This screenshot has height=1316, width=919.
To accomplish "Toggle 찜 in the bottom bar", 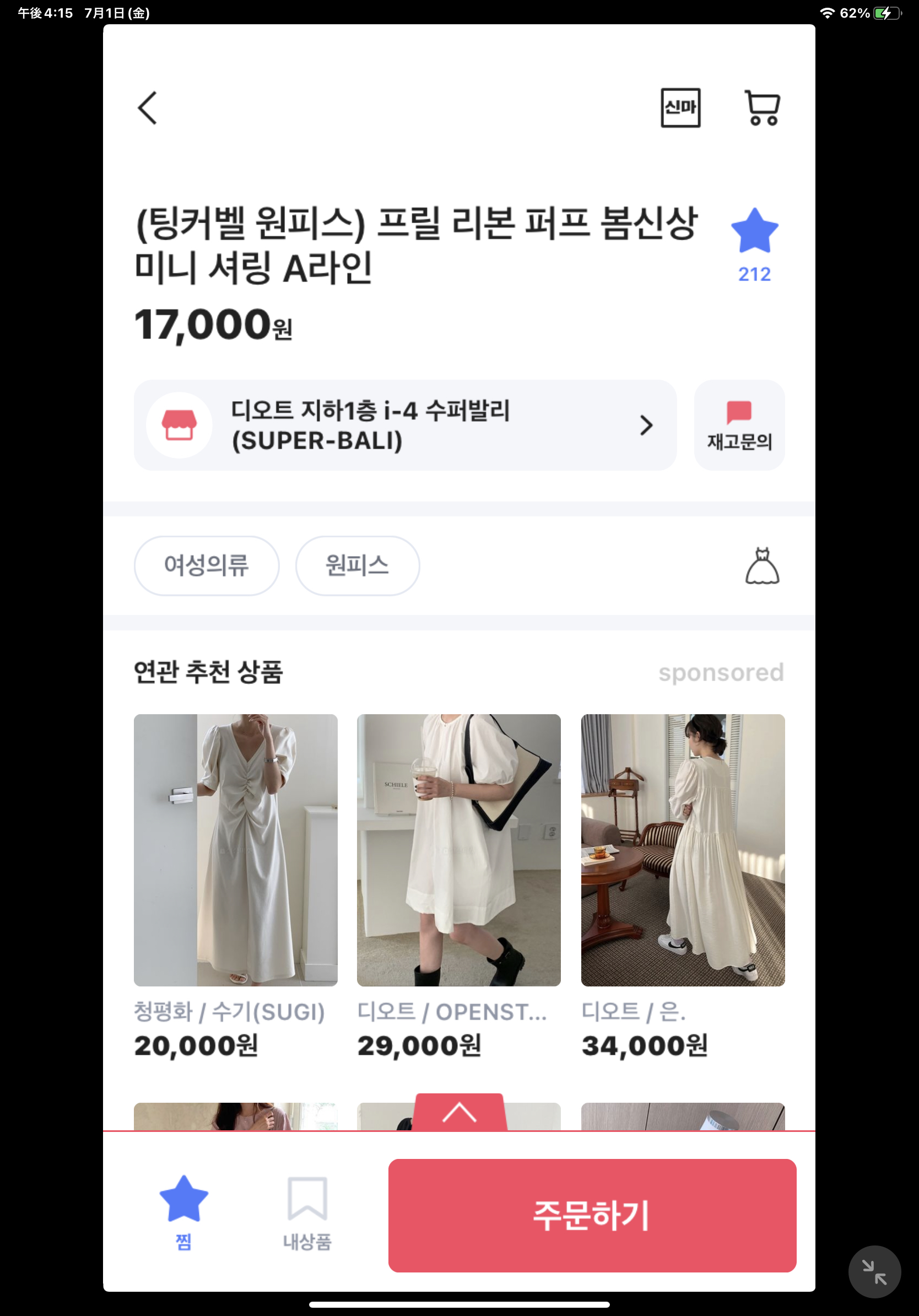I will 183,1211.
